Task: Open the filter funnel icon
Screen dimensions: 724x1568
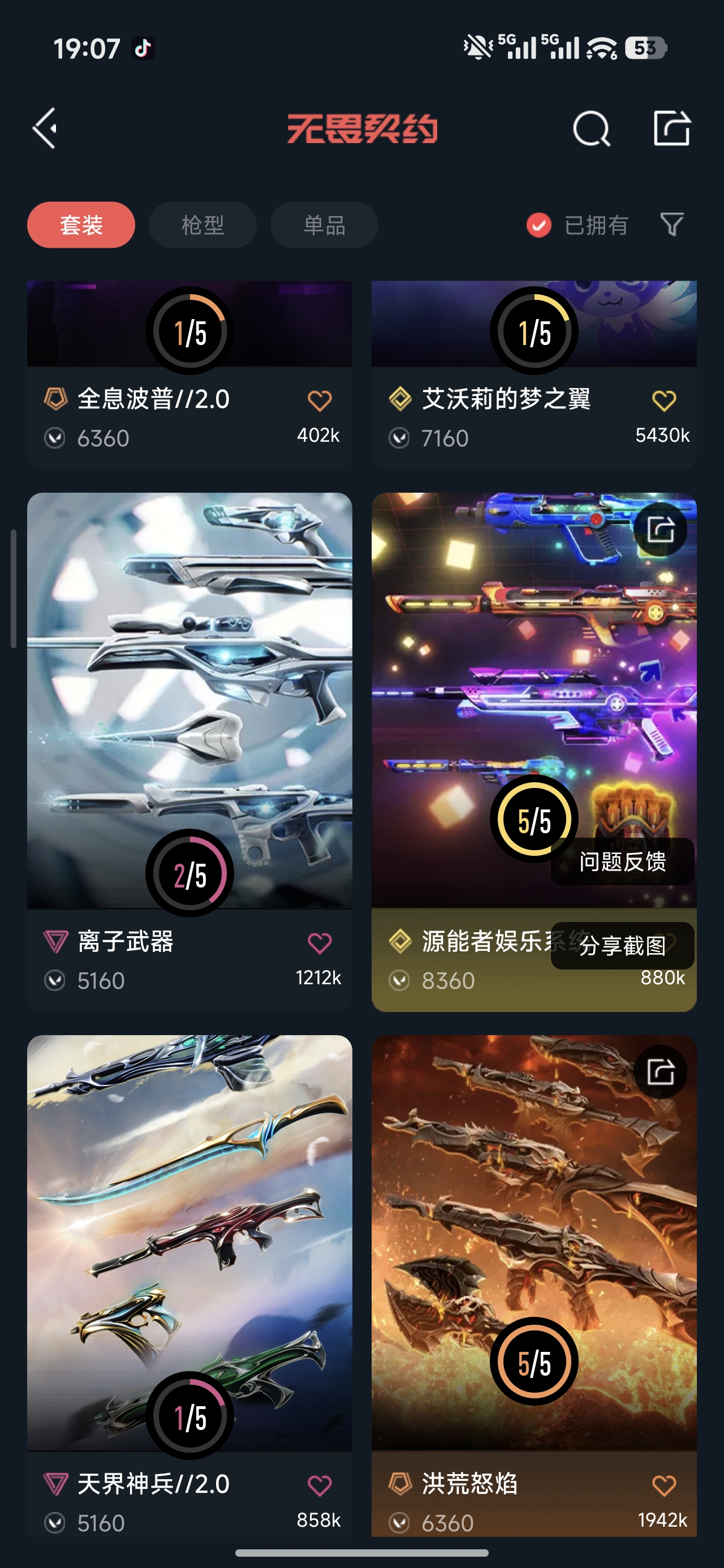Action: coord(672,225)
